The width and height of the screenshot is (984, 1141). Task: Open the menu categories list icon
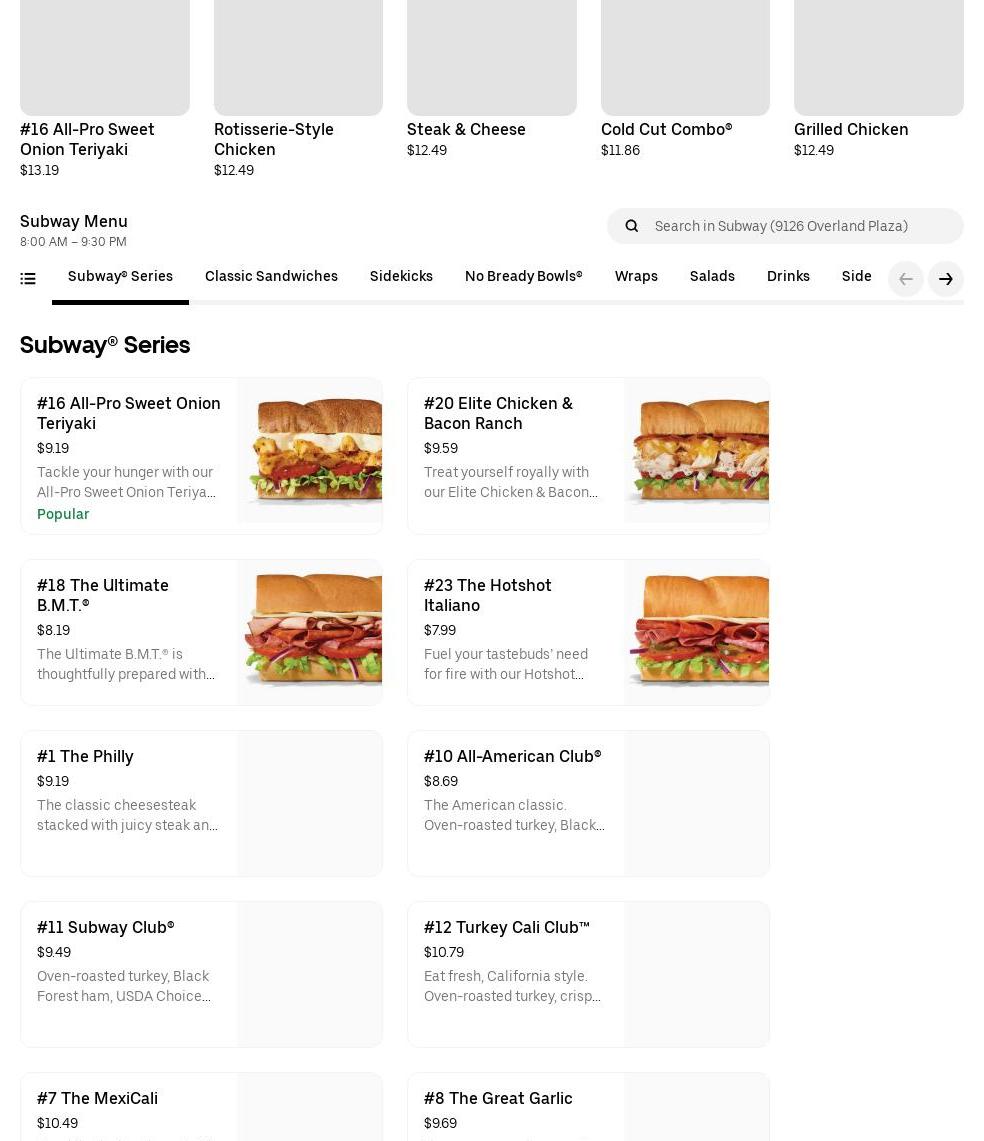pos(28,279)
